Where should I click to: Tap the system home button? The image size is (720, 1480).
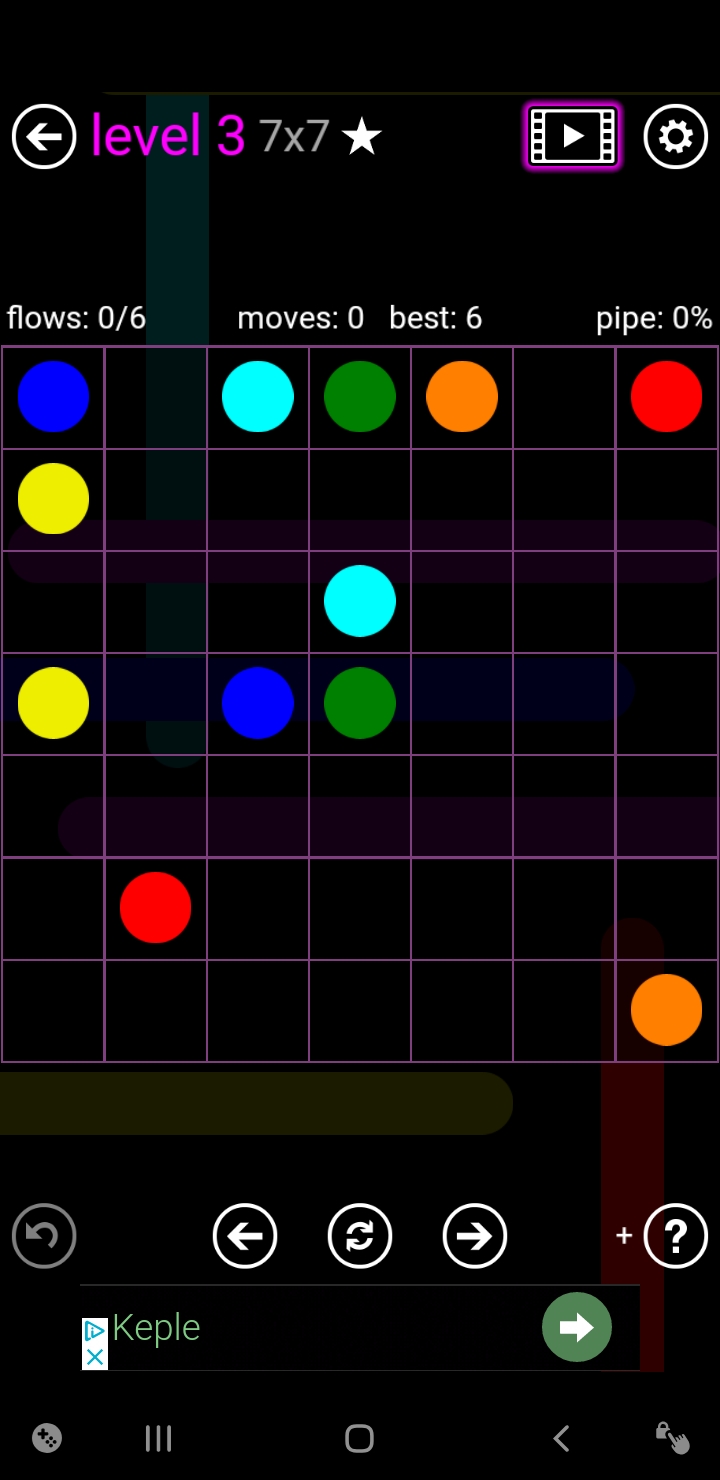coord(359,1438)
